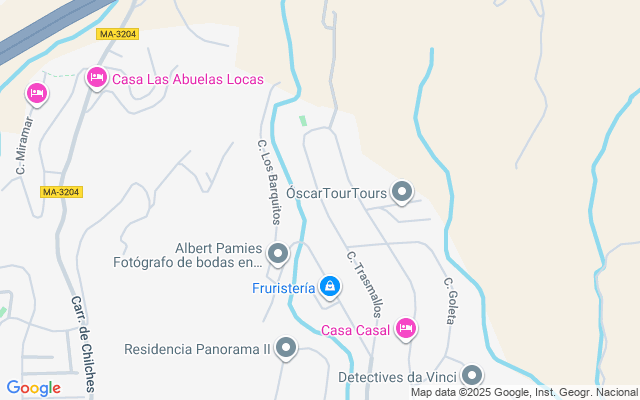Select the ÓscarTourTours map pin
This screenshot has width=640, height=400.
point(402,190)
